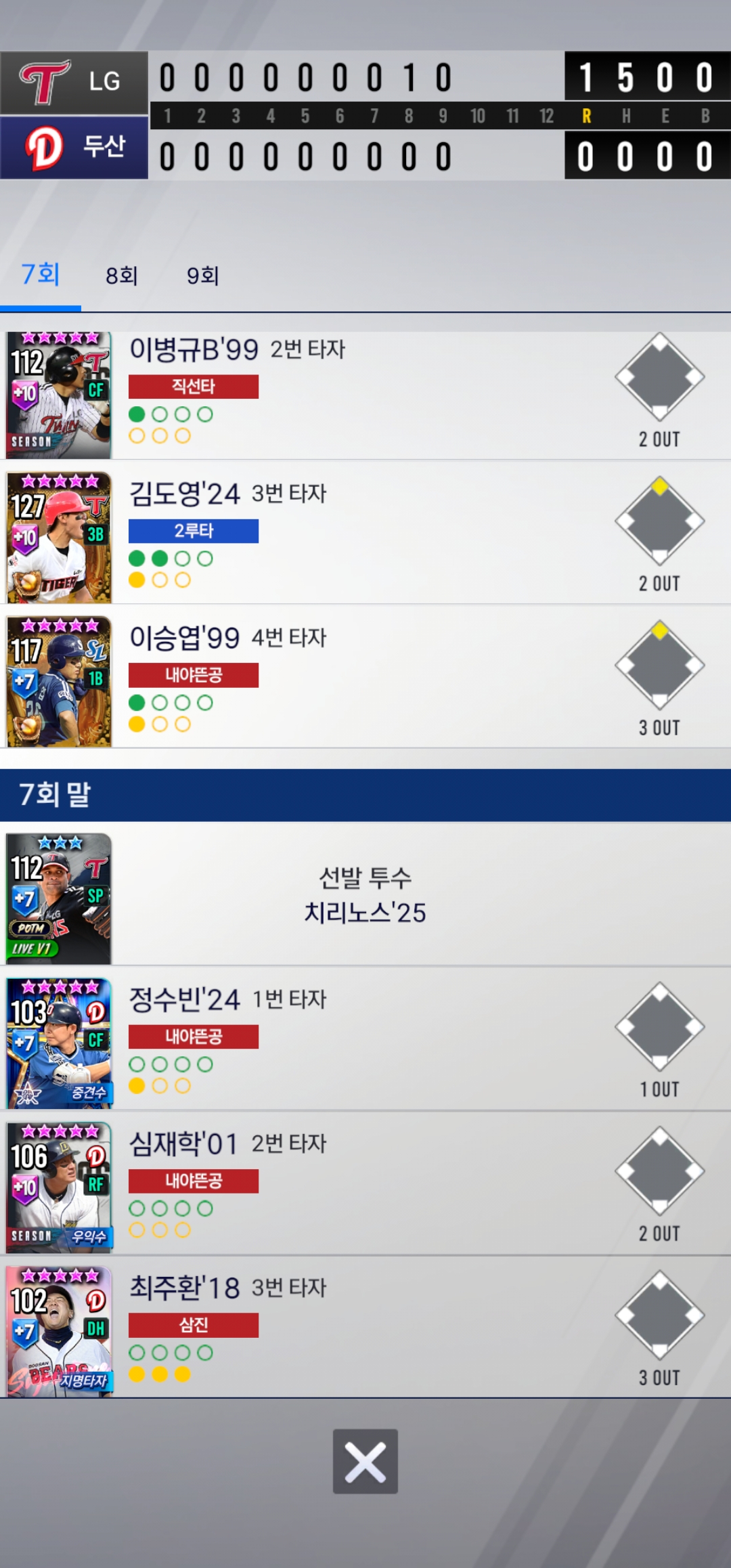Close the game log with X button

[x=365, y=1461]
